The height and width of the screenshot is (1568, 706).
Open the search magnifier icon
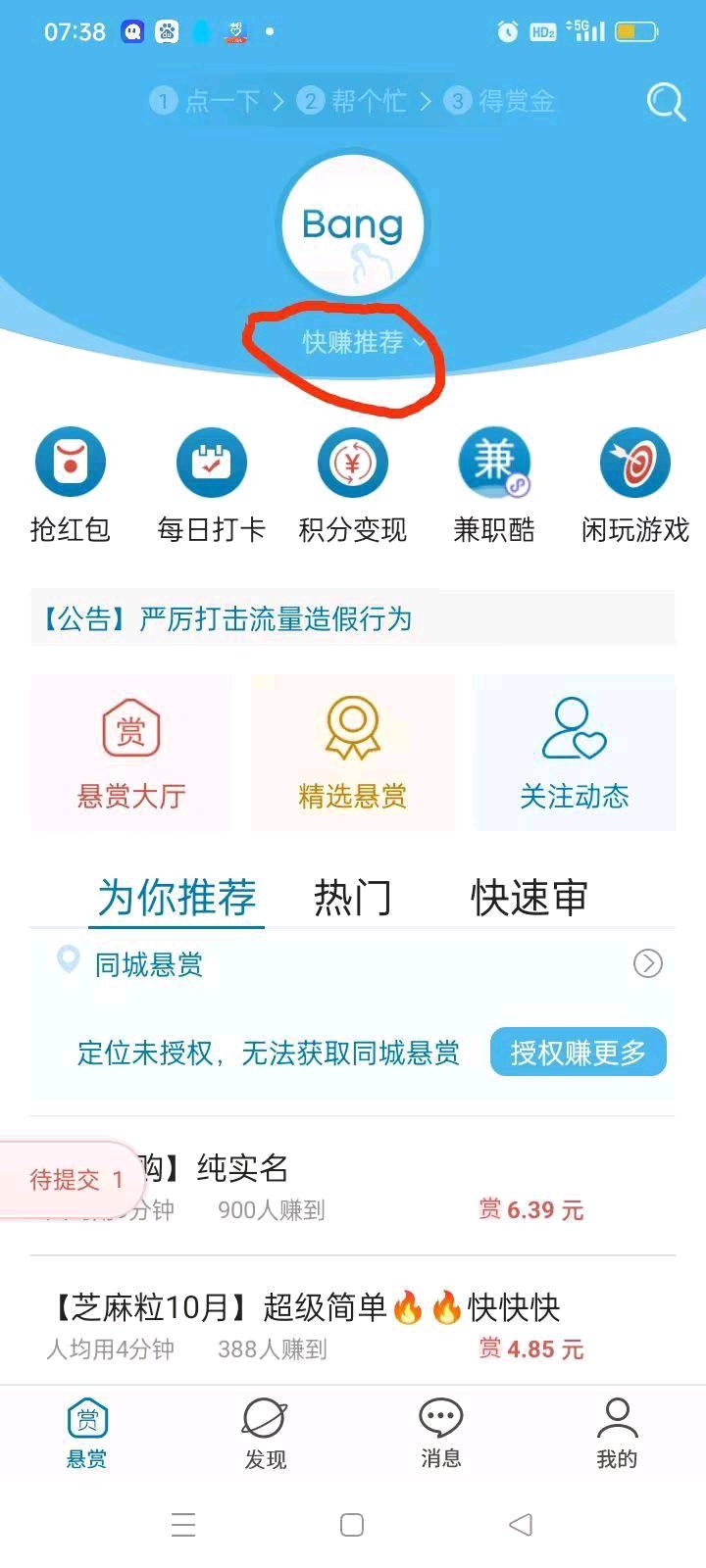[x=666, y=102]
